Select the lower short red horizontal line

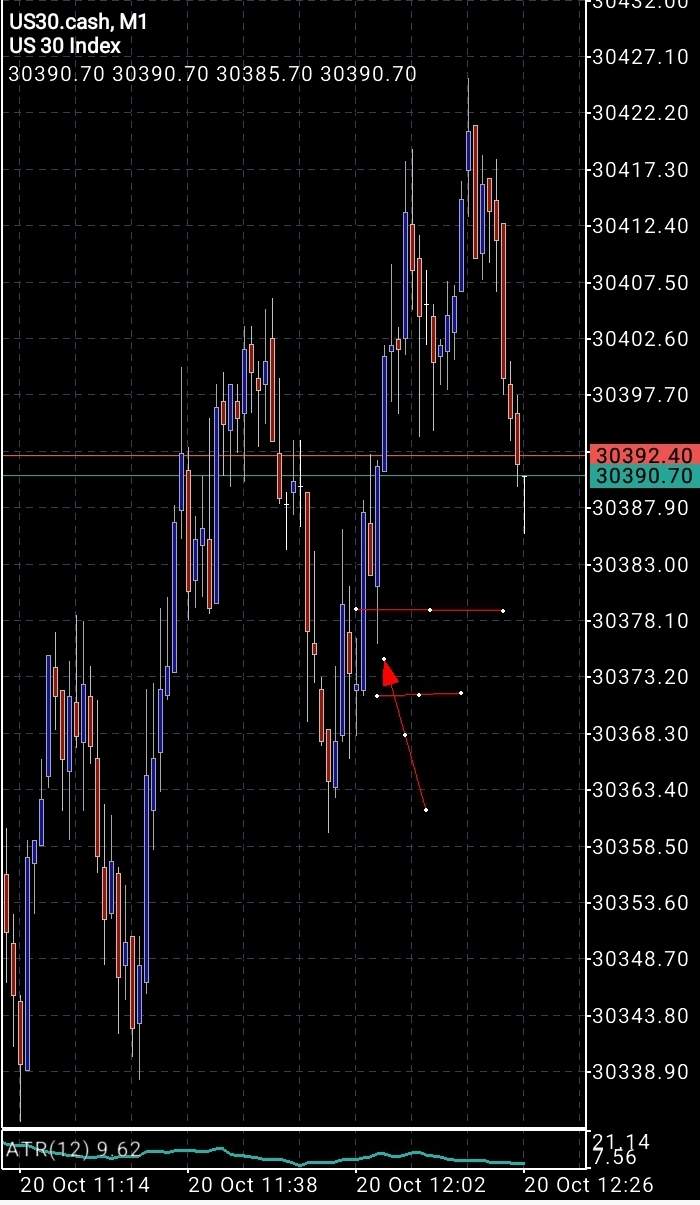pos(440,693)
